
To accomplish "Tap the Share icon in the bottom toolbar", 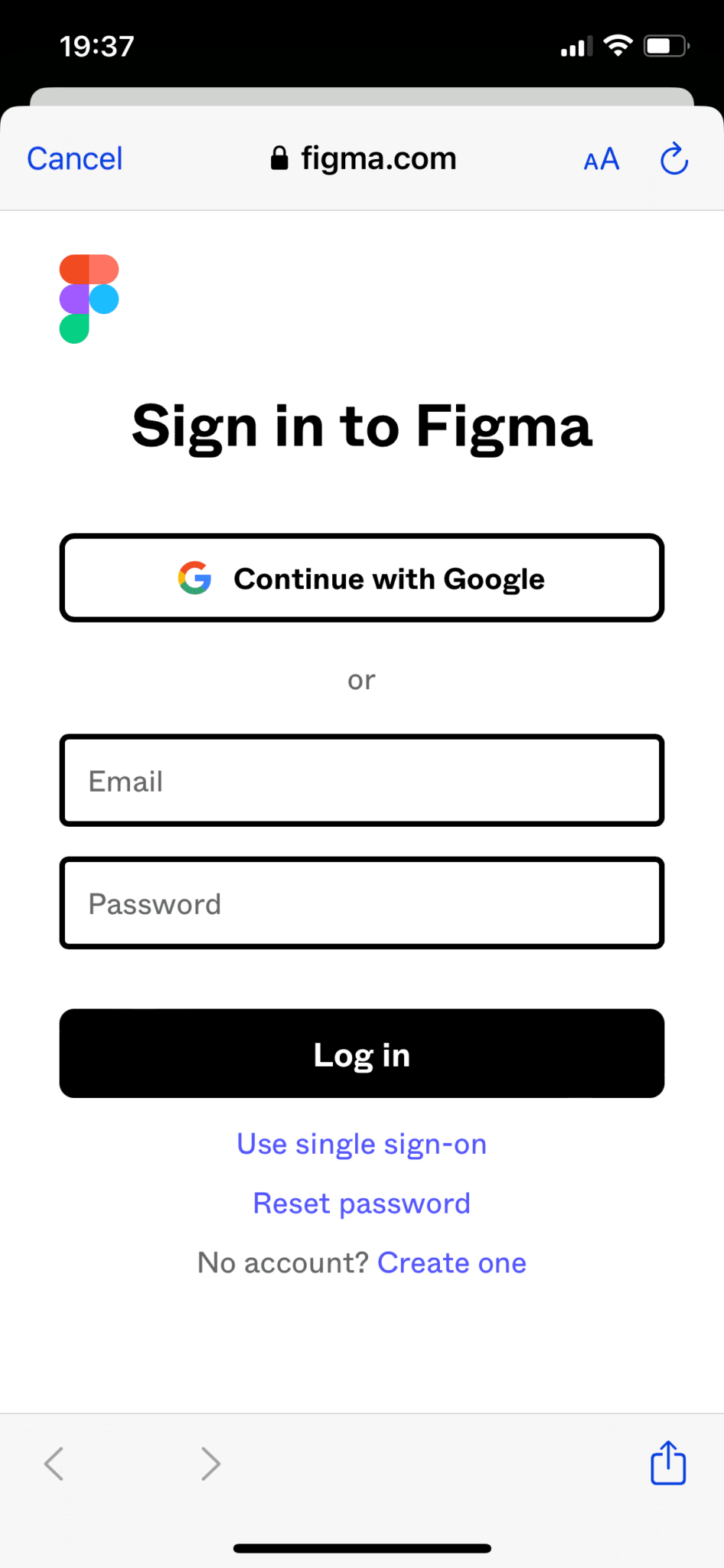I will click(667, 1463).
